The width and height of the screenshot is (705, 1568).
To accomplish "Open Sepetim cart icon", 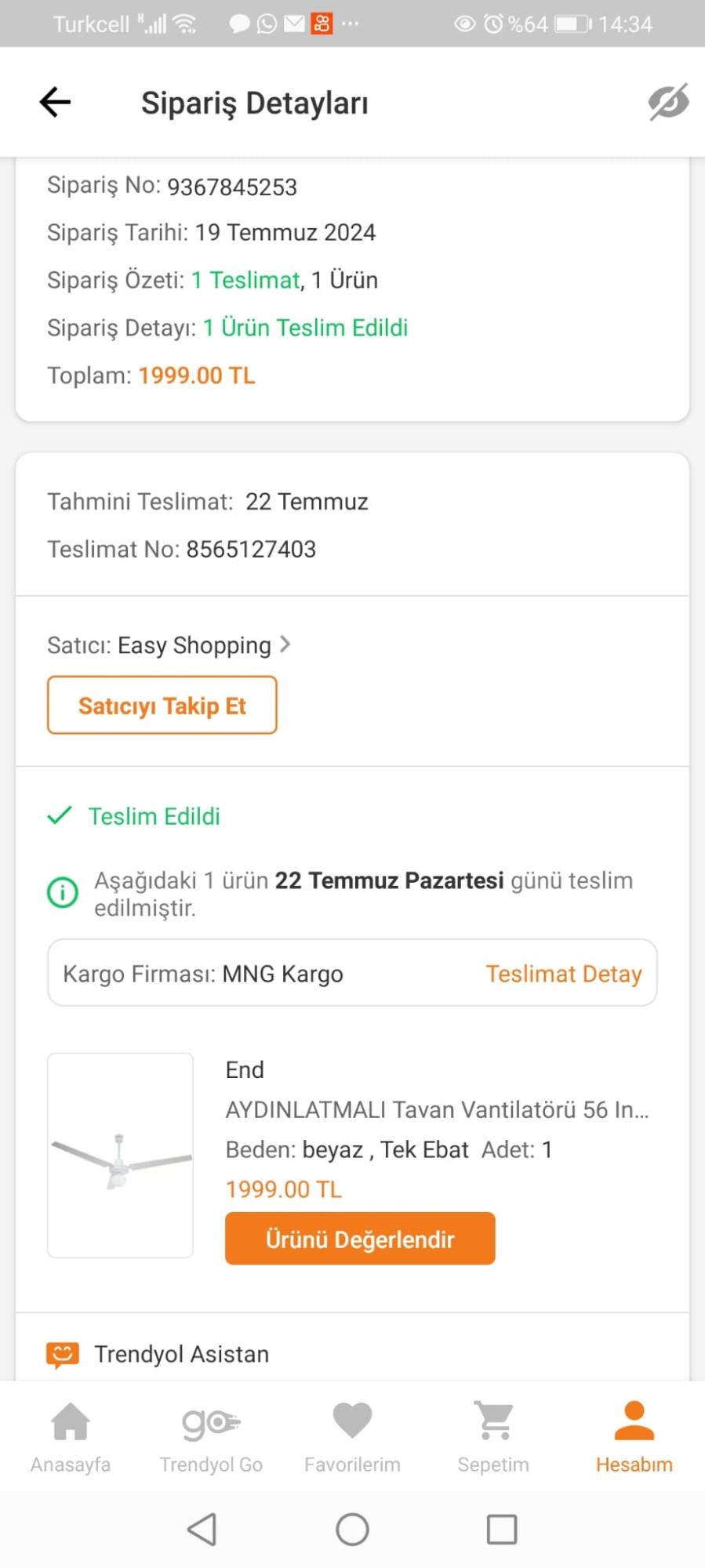I will click(x=492, y=1423).
